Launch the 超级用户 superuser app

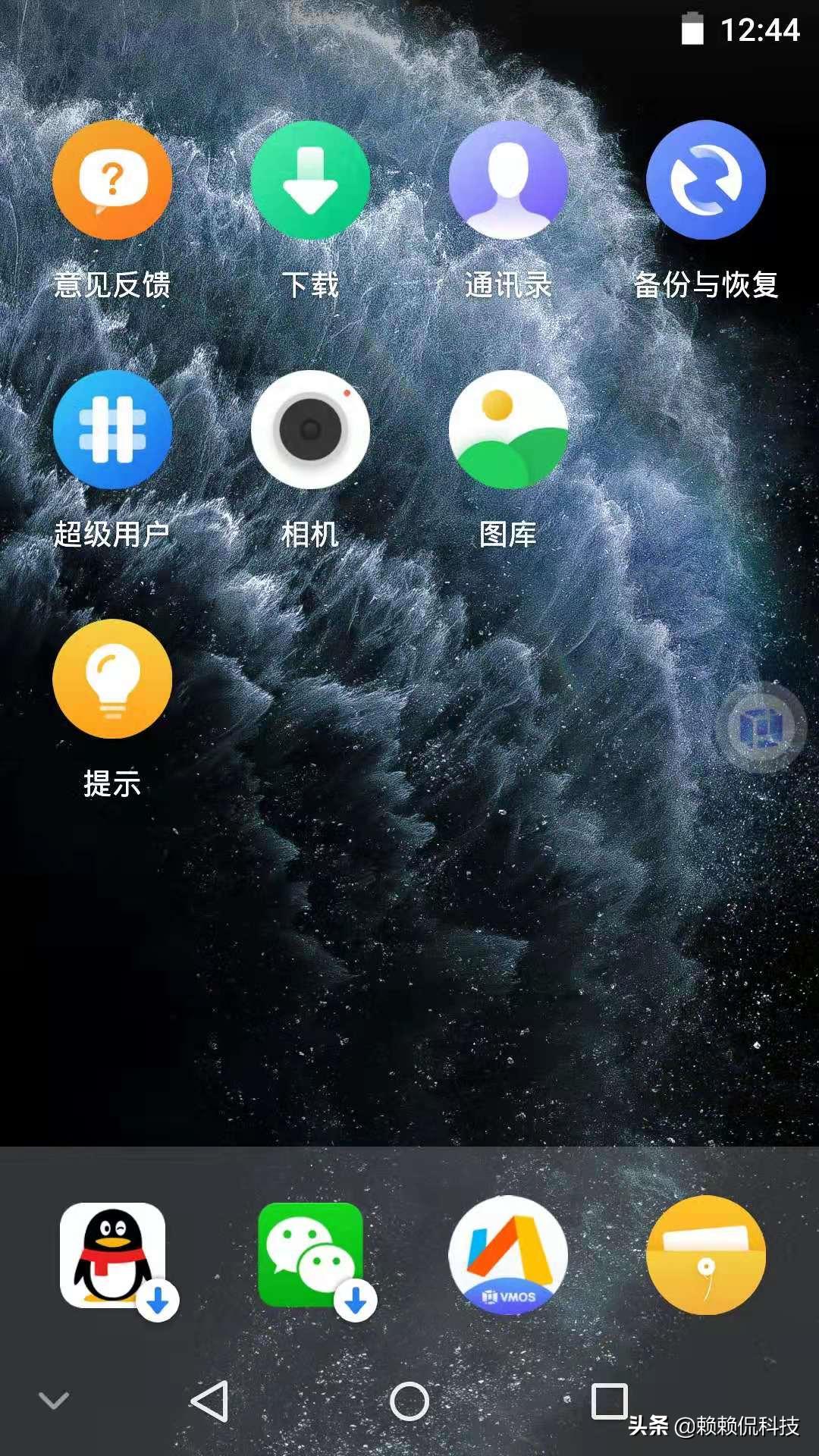click(x=112, y=429)
